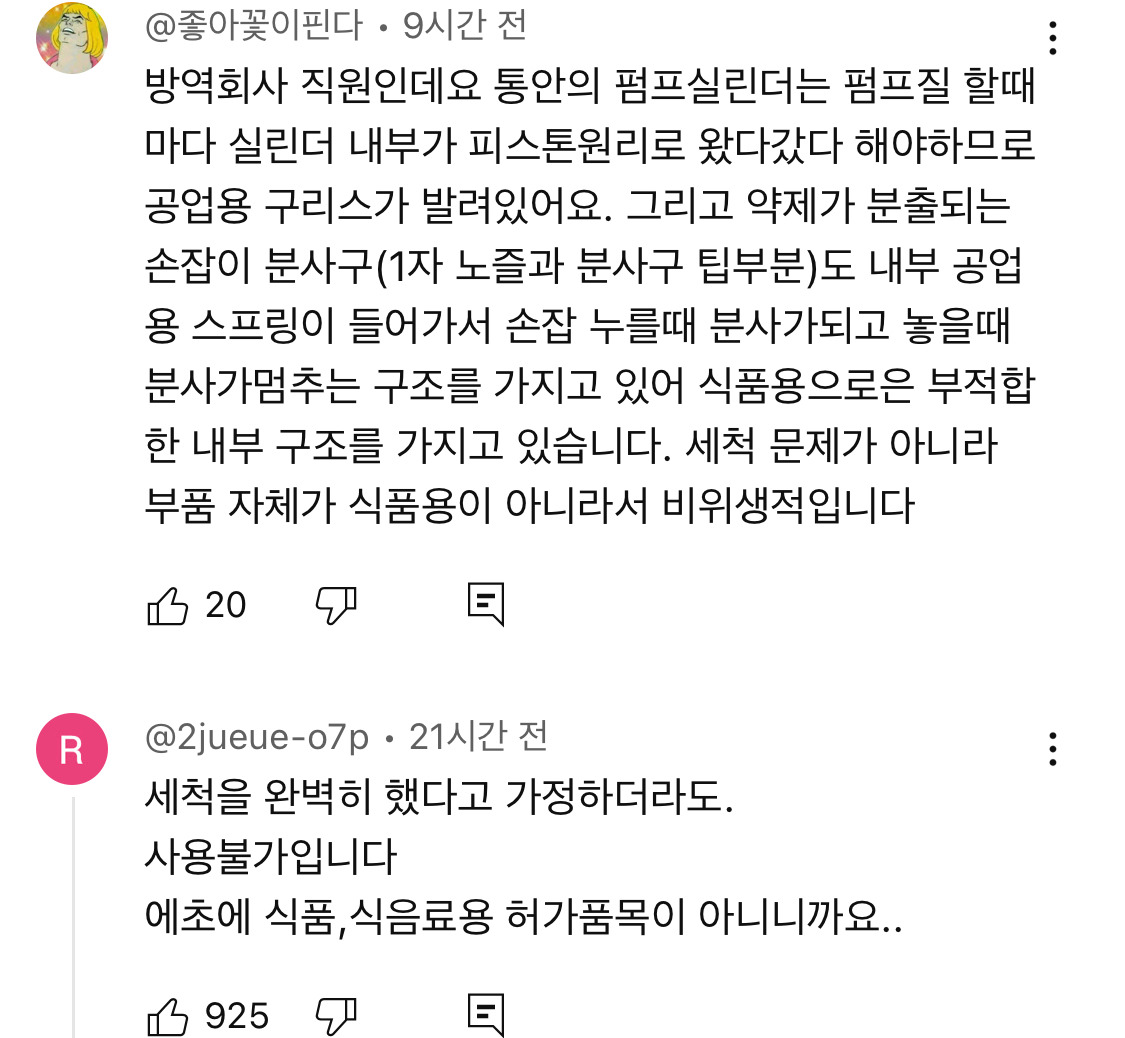
Task: Tap the @좋아꽃이핀다 username
Action: 254,26
